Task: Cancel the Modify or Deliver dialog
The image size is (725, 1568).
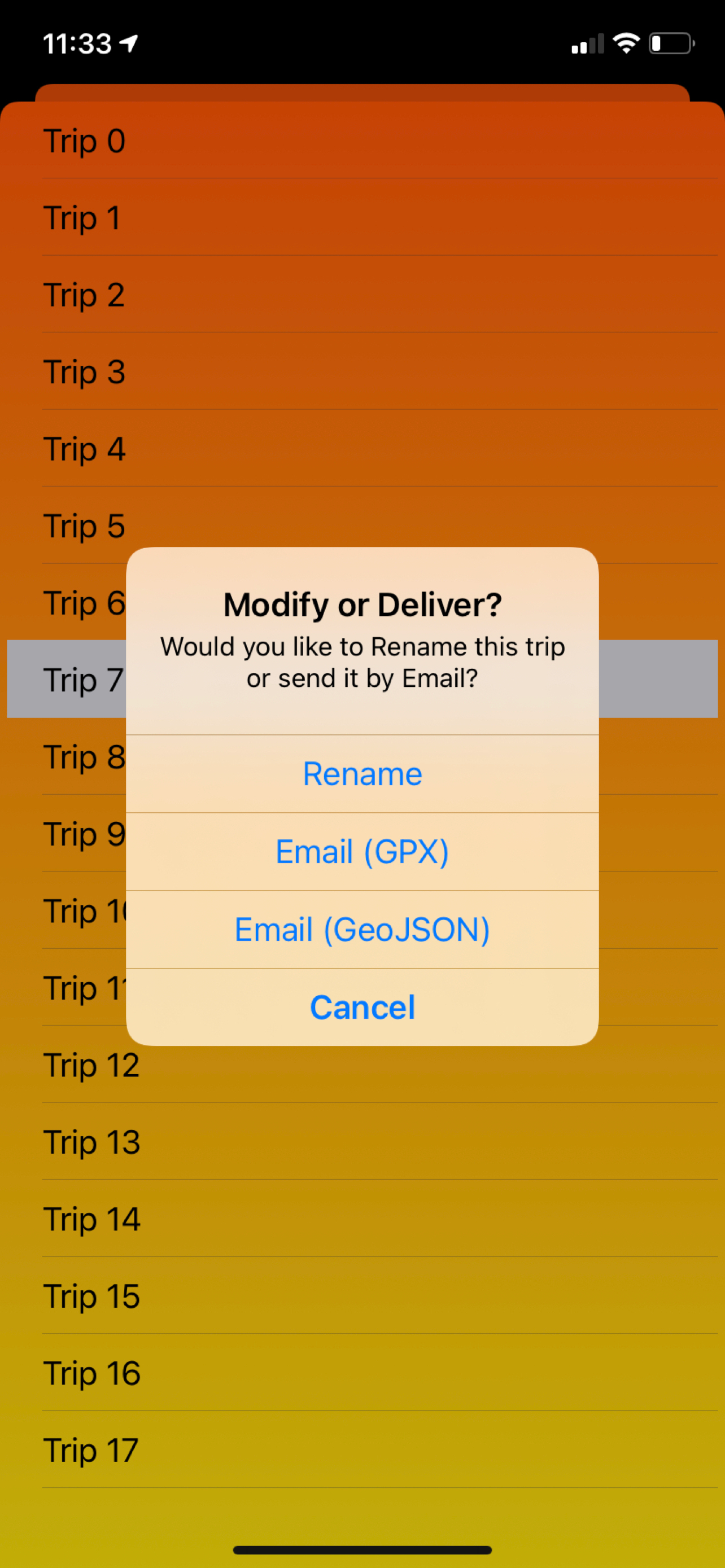Action: click(362, 1007)
